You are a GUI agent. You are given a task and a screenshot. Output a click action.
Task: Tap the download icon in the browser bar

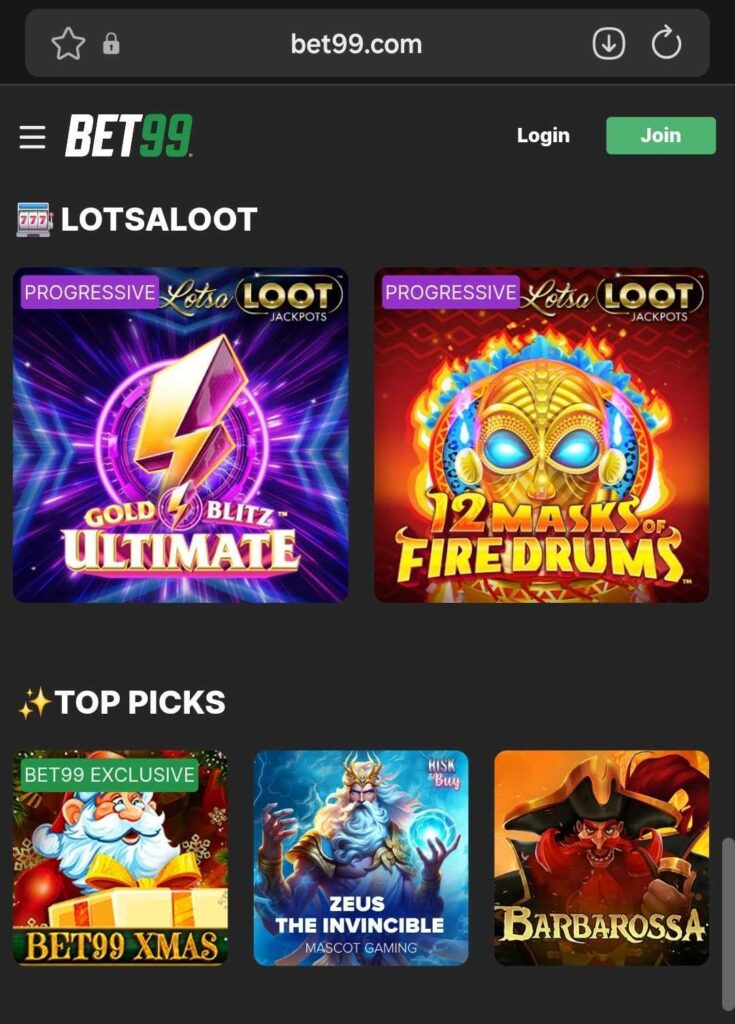(x=607, y=43)
